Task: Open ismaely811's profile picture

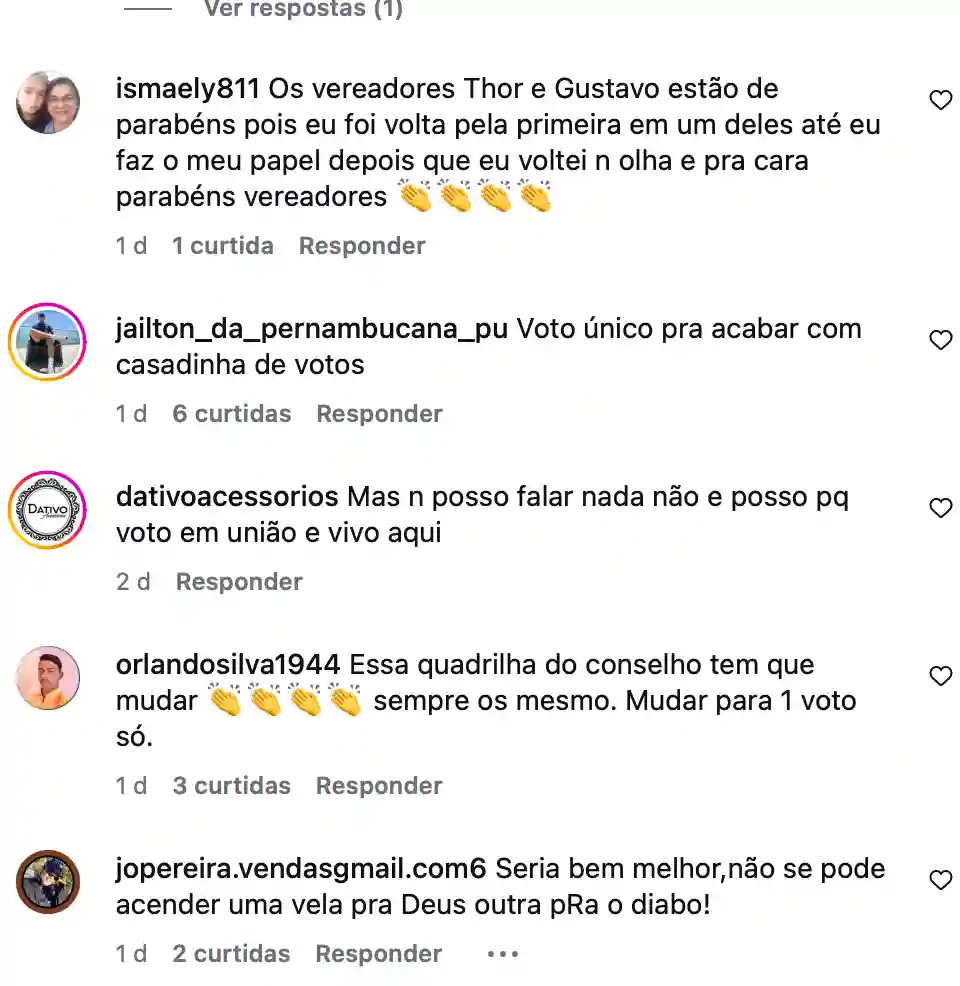Action: tap(48, 103)
